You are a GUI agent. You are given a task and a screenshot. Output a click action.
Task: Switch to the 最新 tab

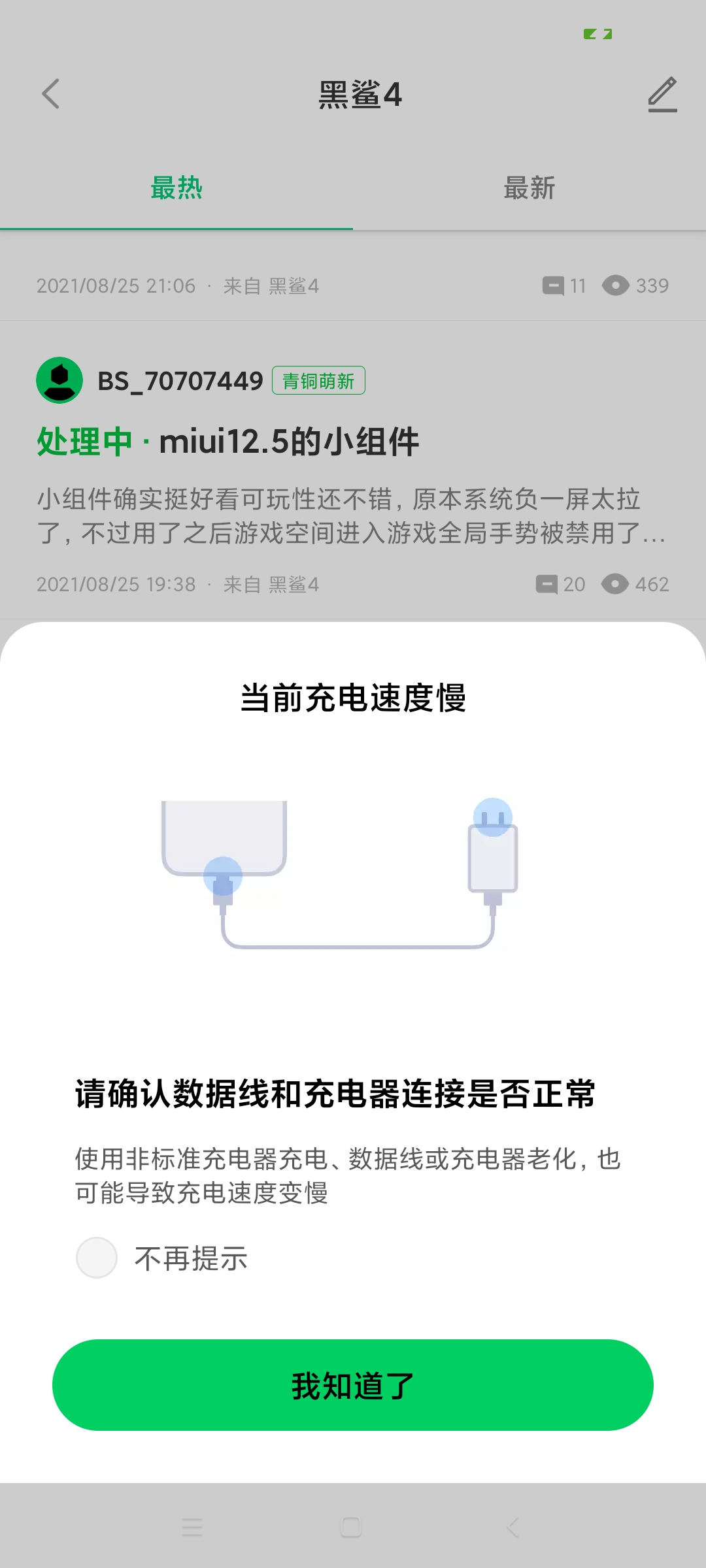click(529, 188)
